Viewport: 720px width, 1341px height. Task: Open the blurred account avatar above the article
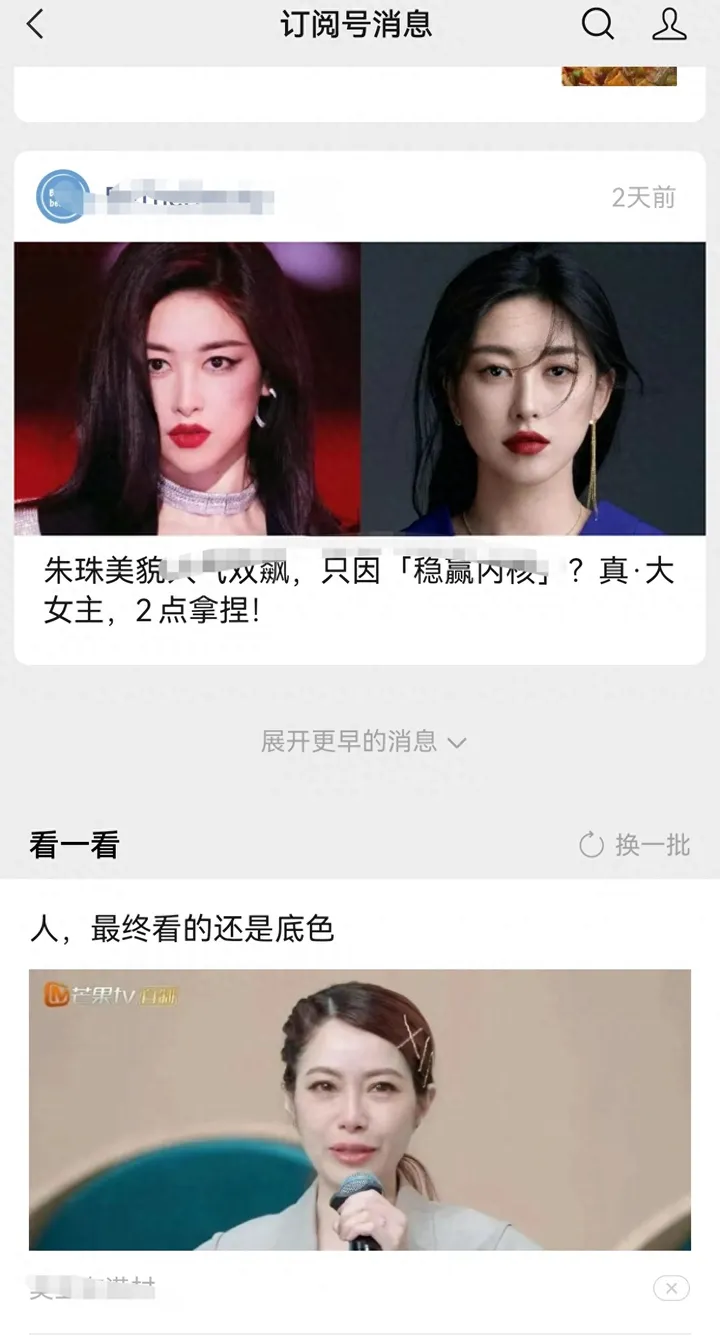pos(63,196)
